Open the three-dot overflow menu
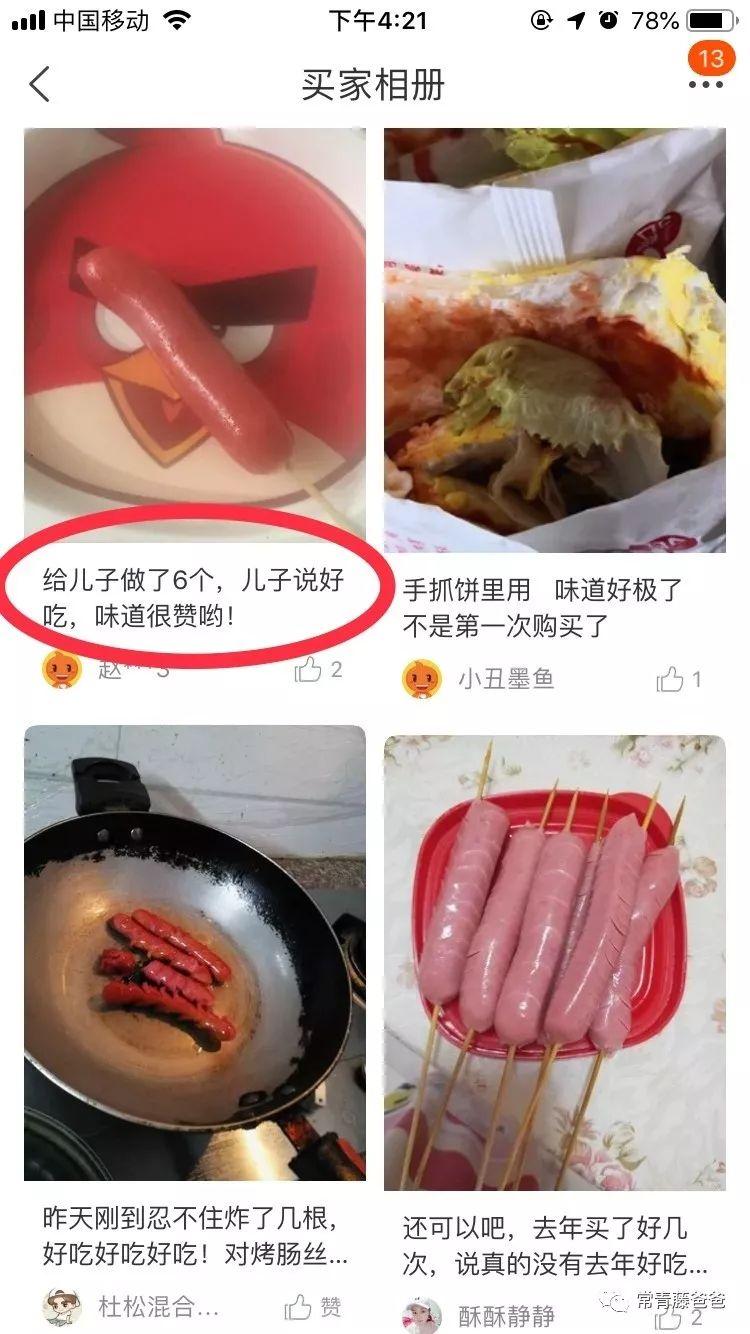The width and height of the screenshot is (750, 1334). click(x=705, y=85)
